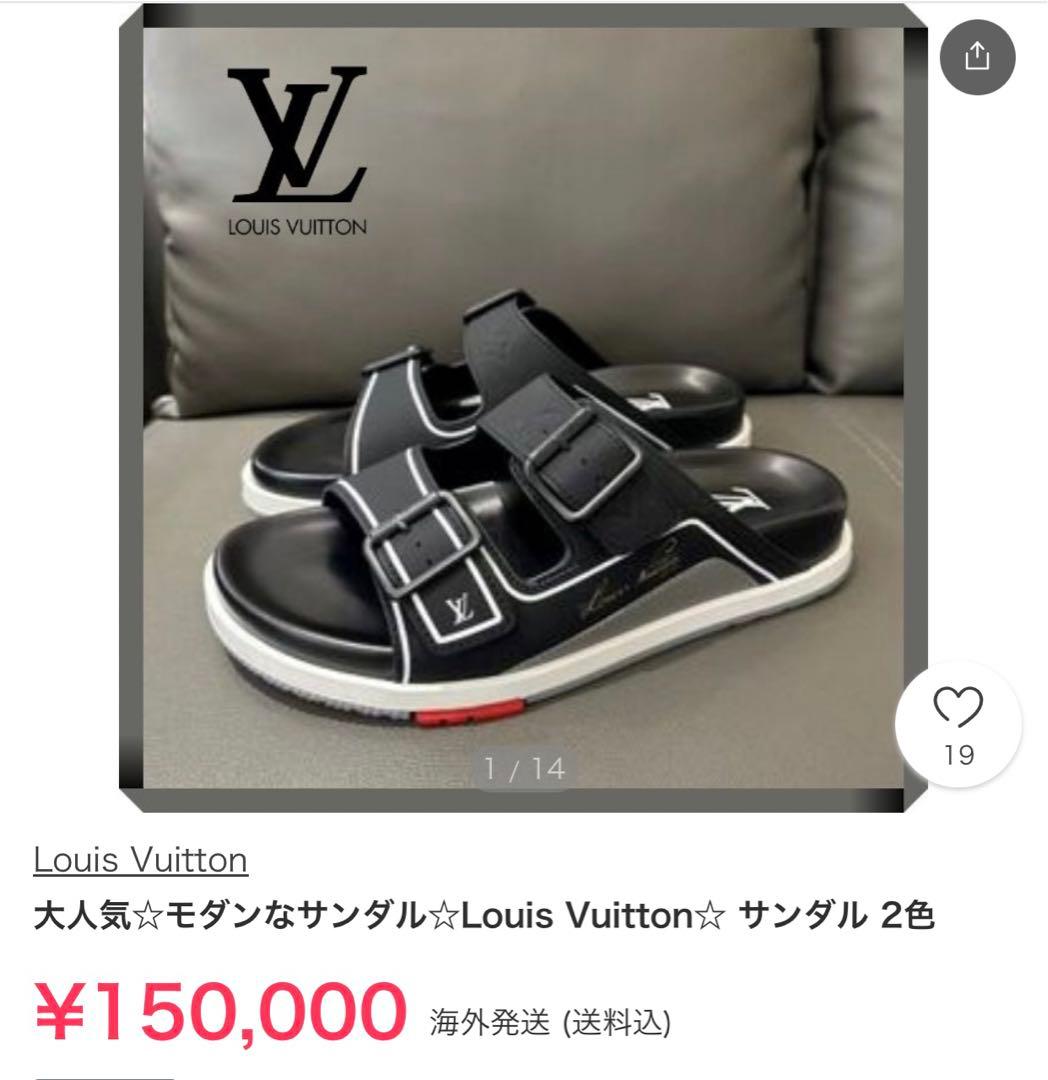The height and width of the screenshot is (1080, 1048).
Task: Click the likes counter showing 19
Action: coord(957,755)
